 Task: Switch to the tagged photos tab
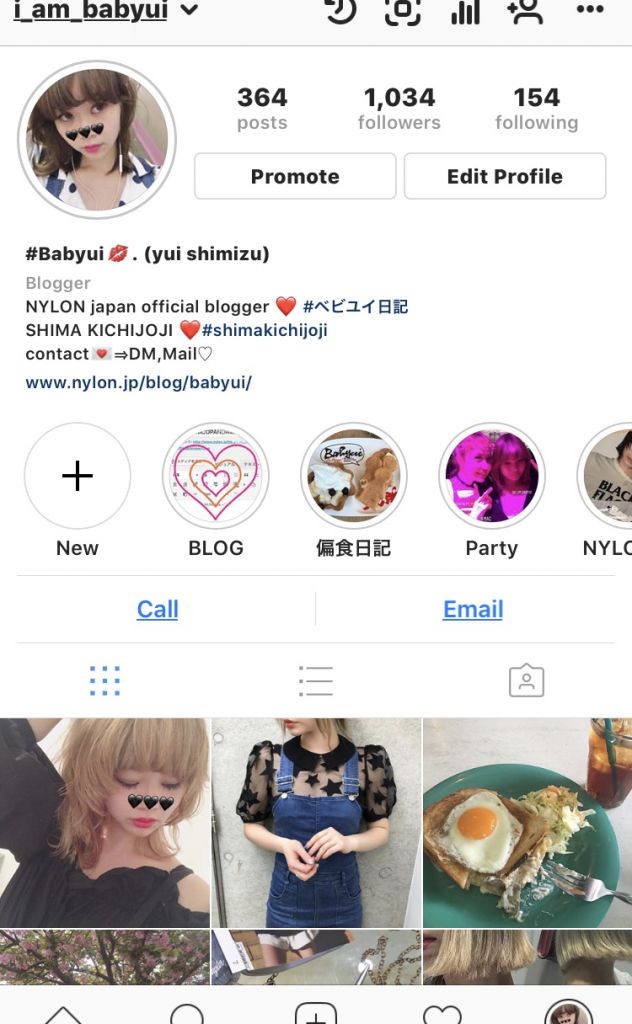tap(526, 681)
